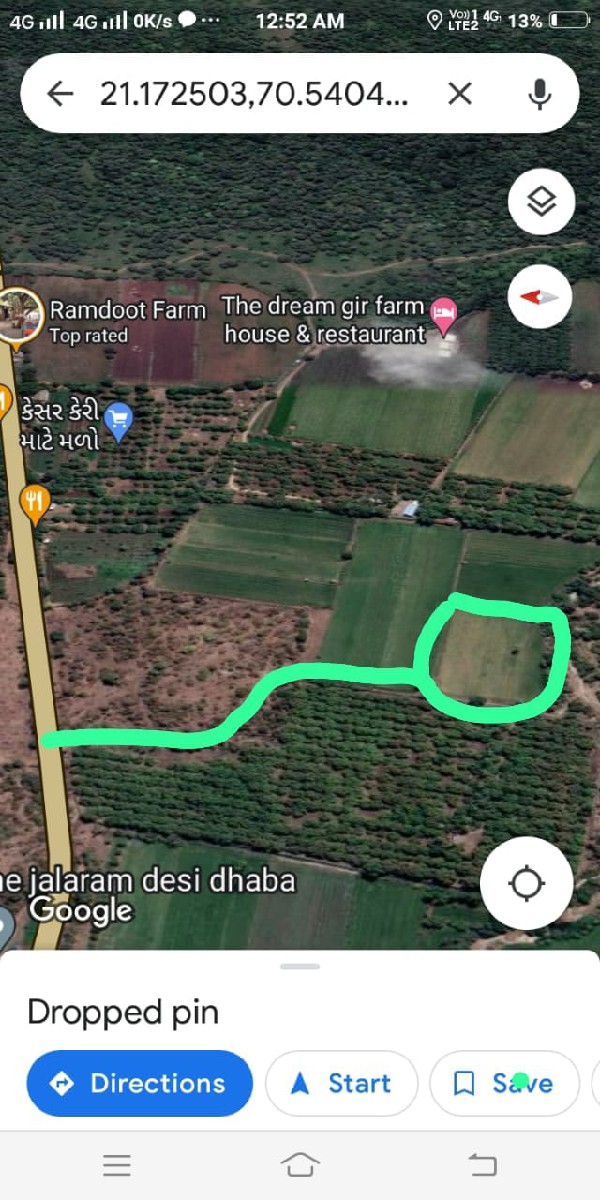Start navigation to the dropped pin
600x1200 pixels.
341,1083
